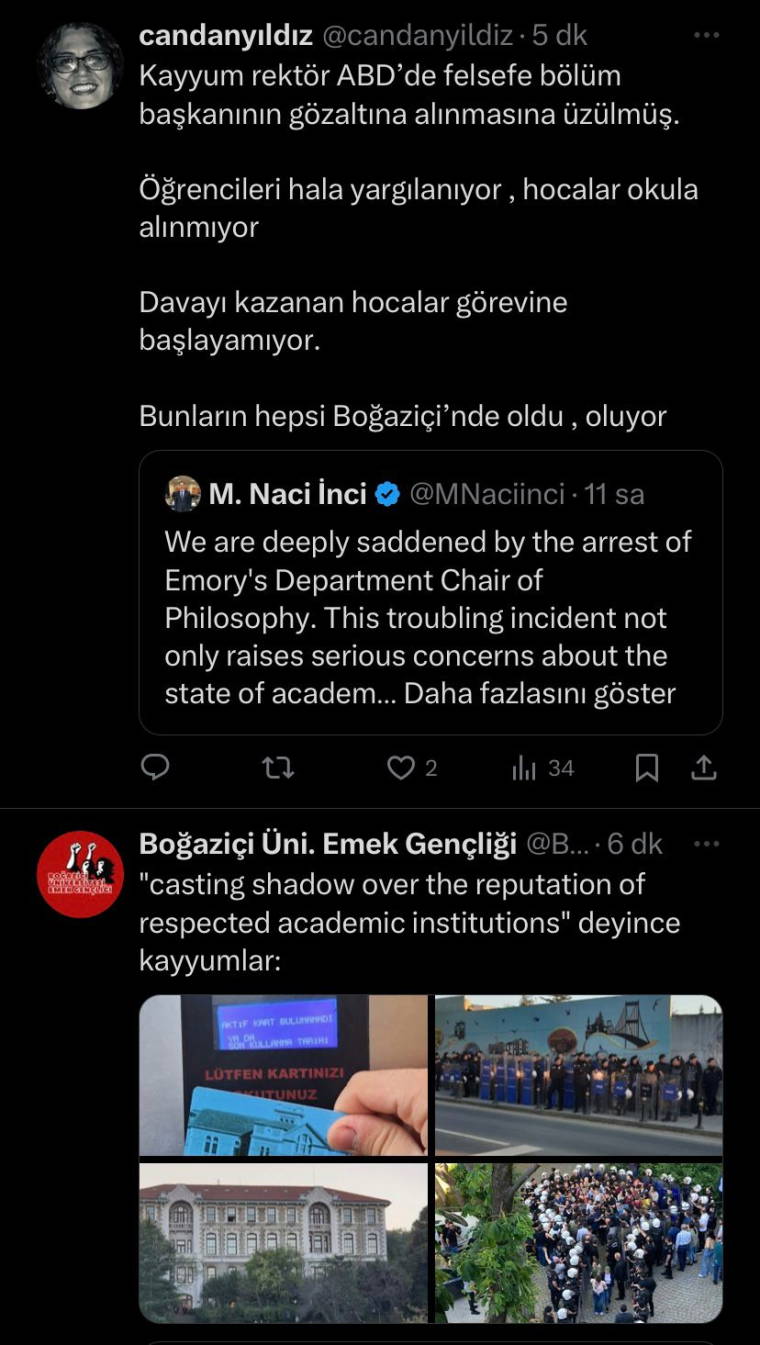The height and width of the screenshot is (1345, 760).
Task: Share candanyıldız's tweet
Action: pos(704,768)
